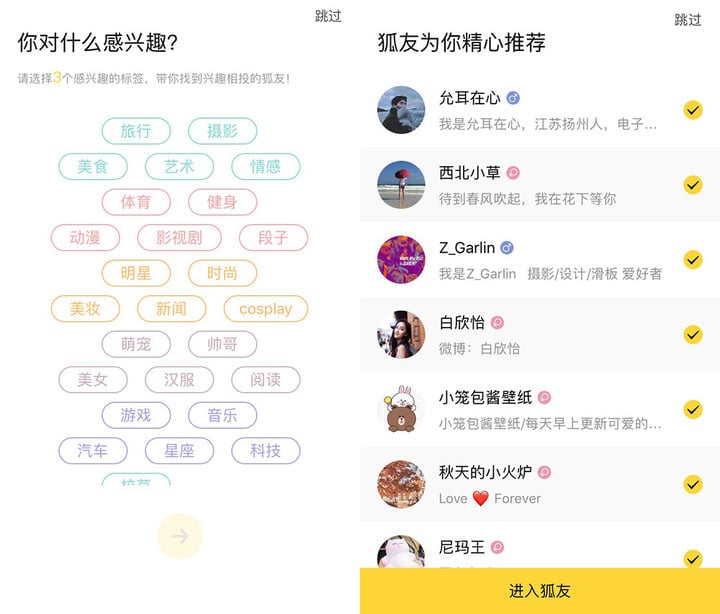Screen dimensions: 720x614
Task: Pick the 音乐 tag
Action: coord(222,415)
